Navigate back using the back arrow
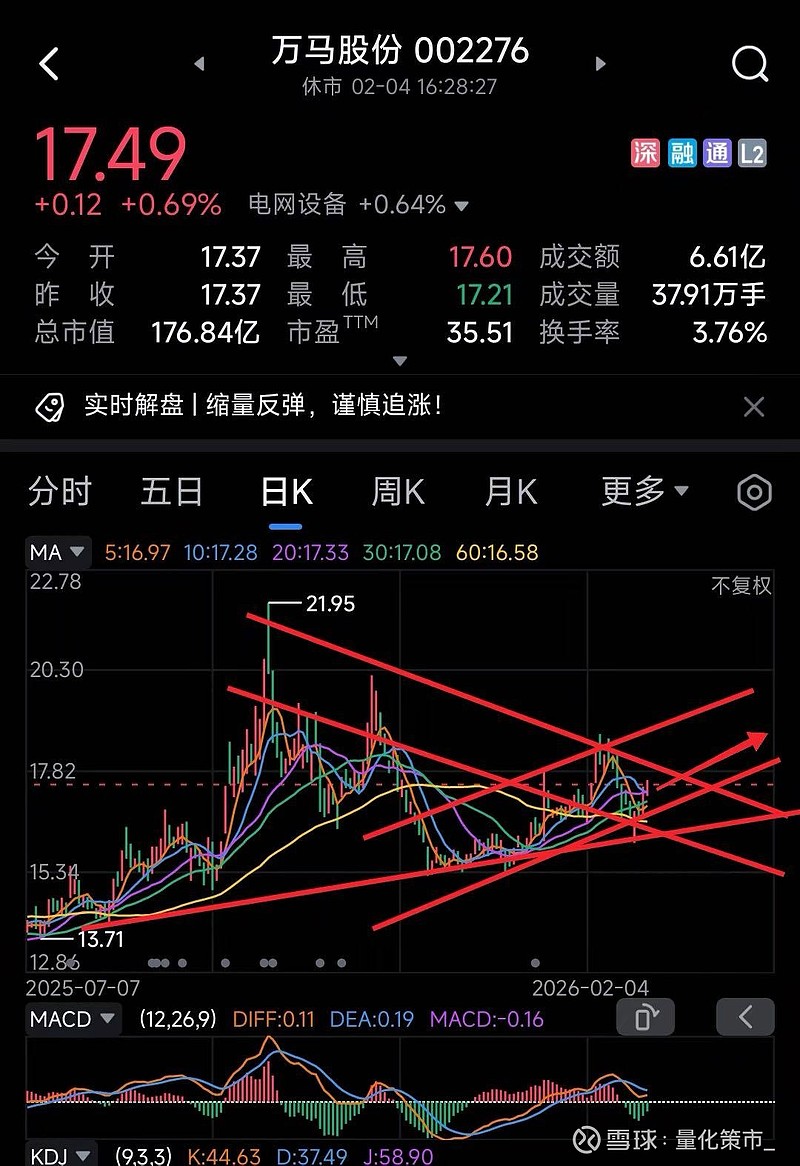 (x=49, y=63)
